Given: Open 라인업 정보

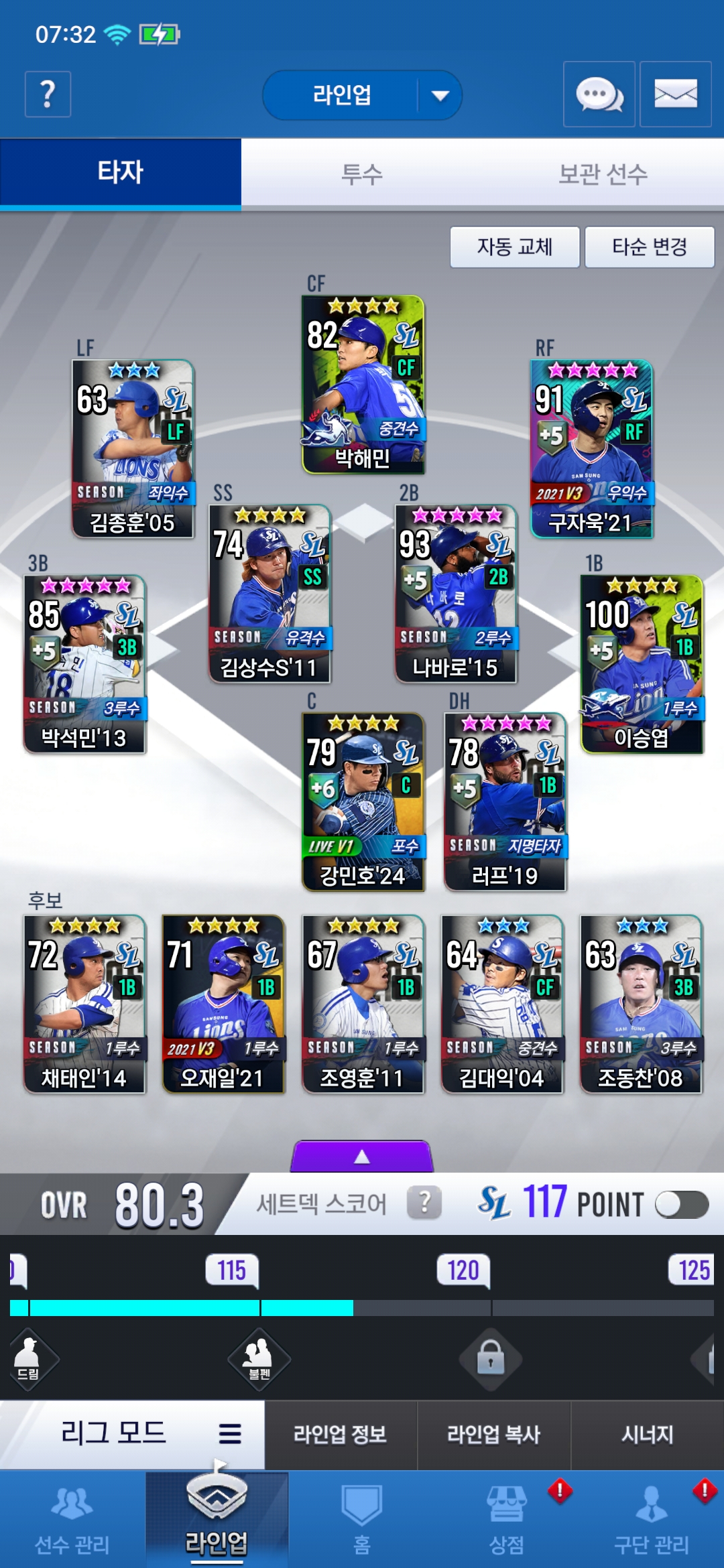Looking at the screenshot, I should [341, 1434].
